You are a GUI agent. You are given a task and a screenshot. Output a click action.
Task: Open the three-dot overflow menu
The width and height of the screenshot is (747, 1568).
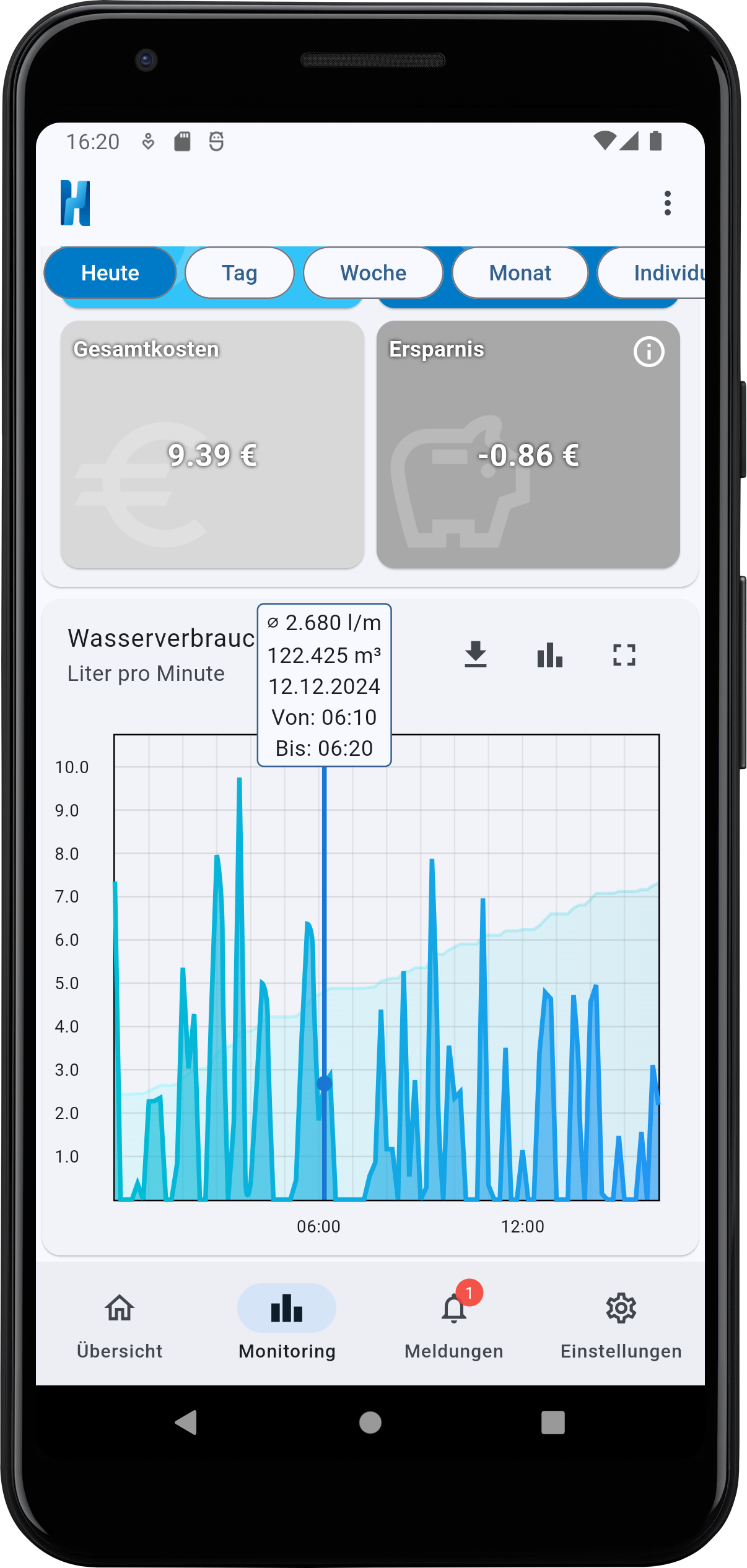[667, 203]
